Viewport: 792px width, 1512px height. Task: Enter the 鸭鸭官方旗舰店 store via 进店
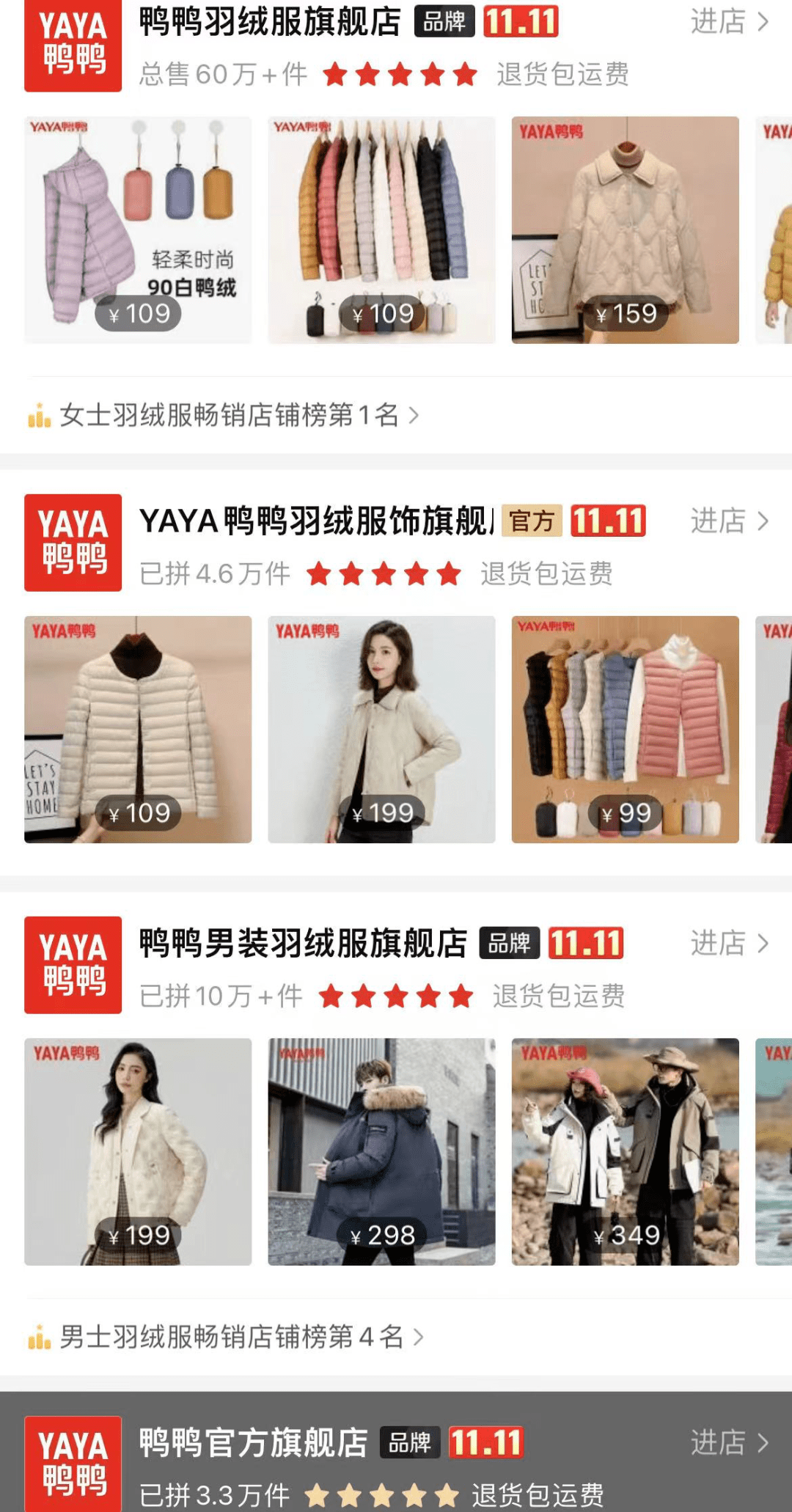pyautogui.click(x=729, y=1442)
